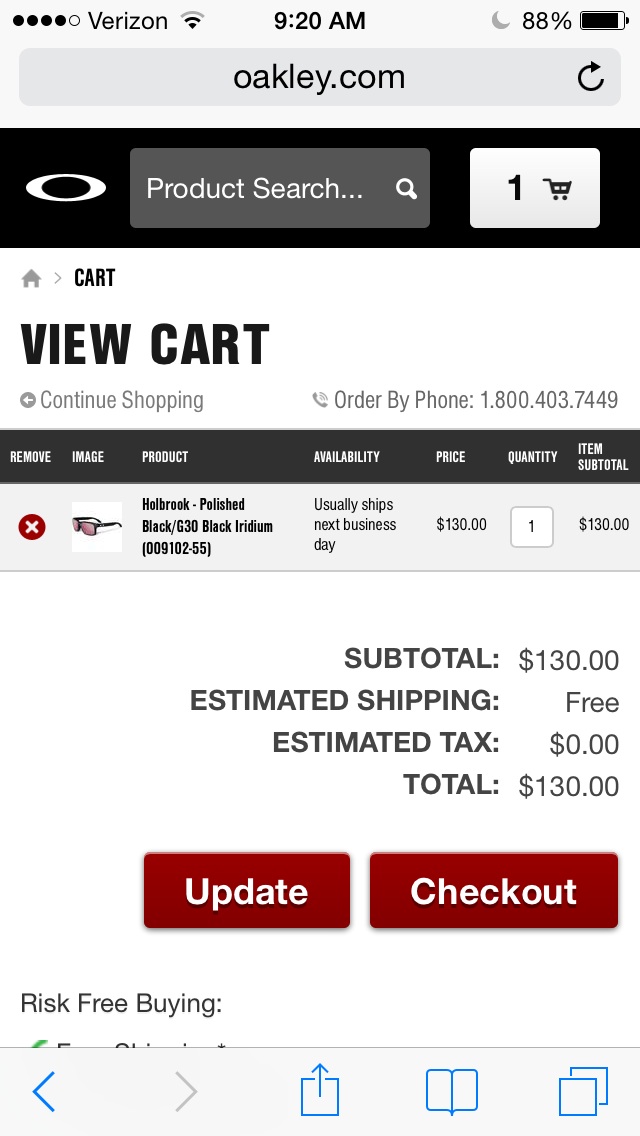Image resolution: width=640 pixels, height=1136 pixels.
Task: Reload the oakley.com page
Action: pyautogui.click(x=590, y=77)
